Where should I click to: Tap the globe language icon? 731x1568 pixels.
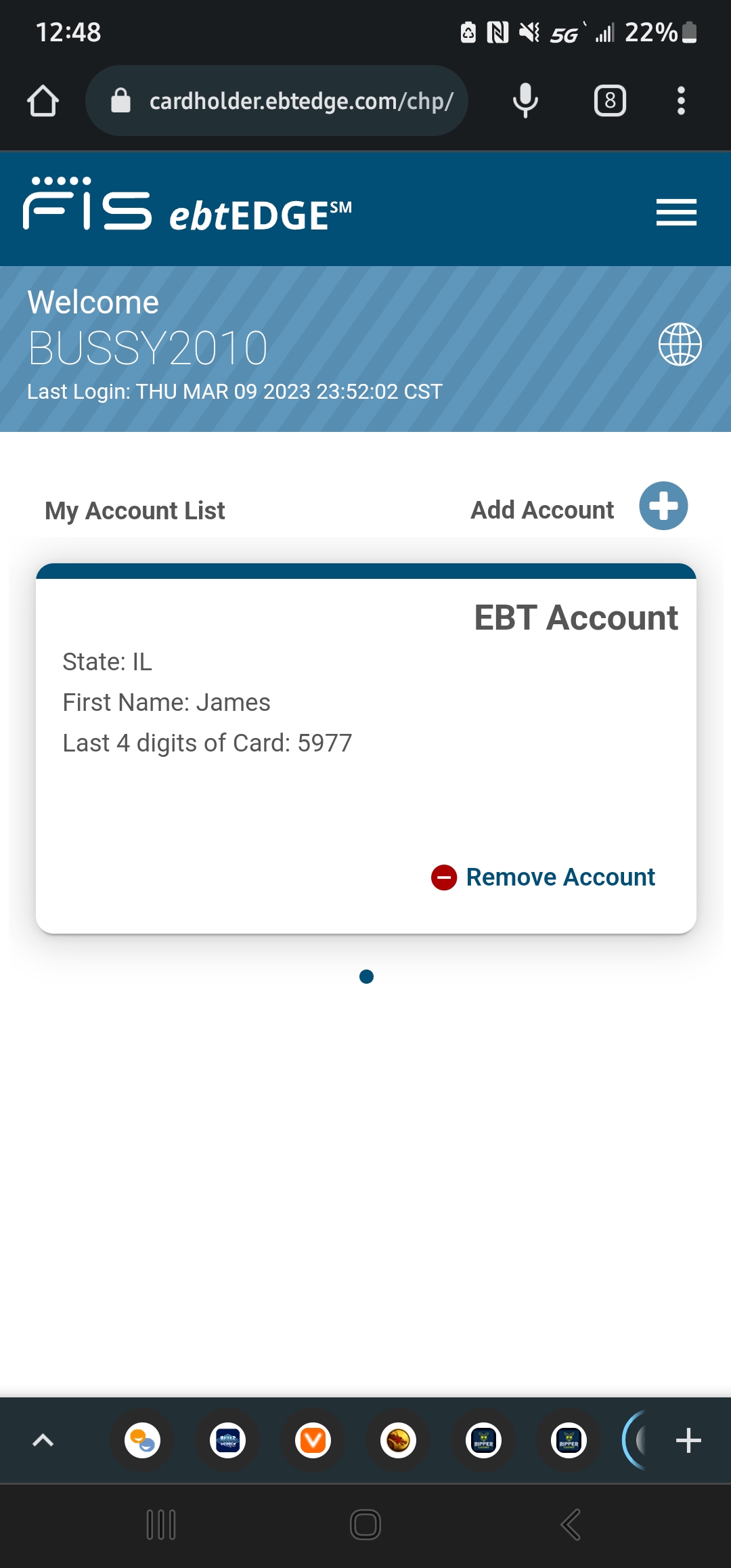pos(680,344)
